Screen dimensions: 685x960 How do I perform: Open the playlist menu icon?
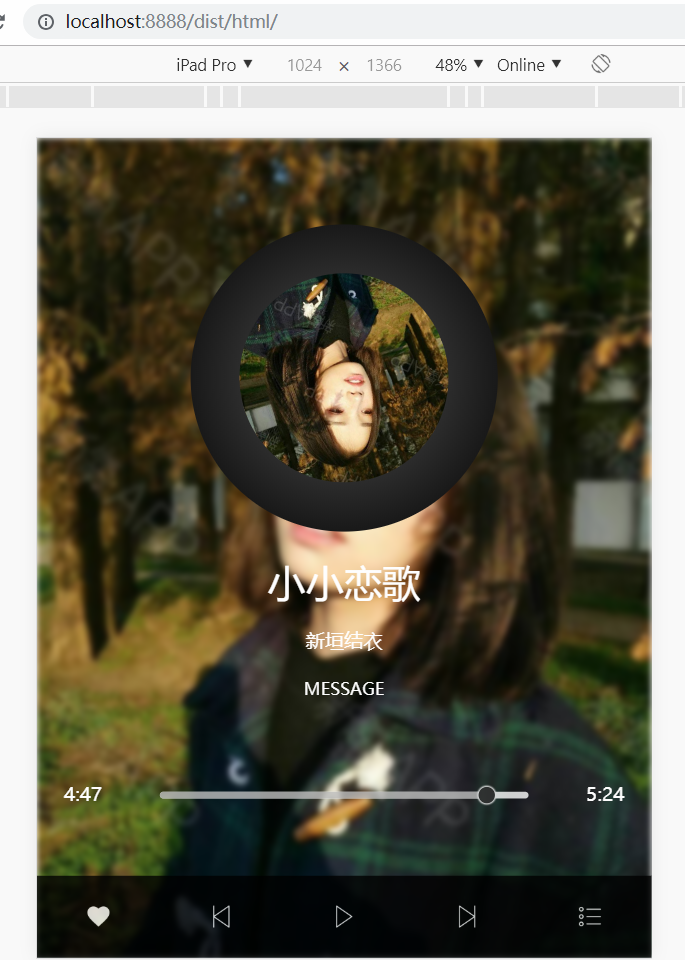(x=590, y=916)
